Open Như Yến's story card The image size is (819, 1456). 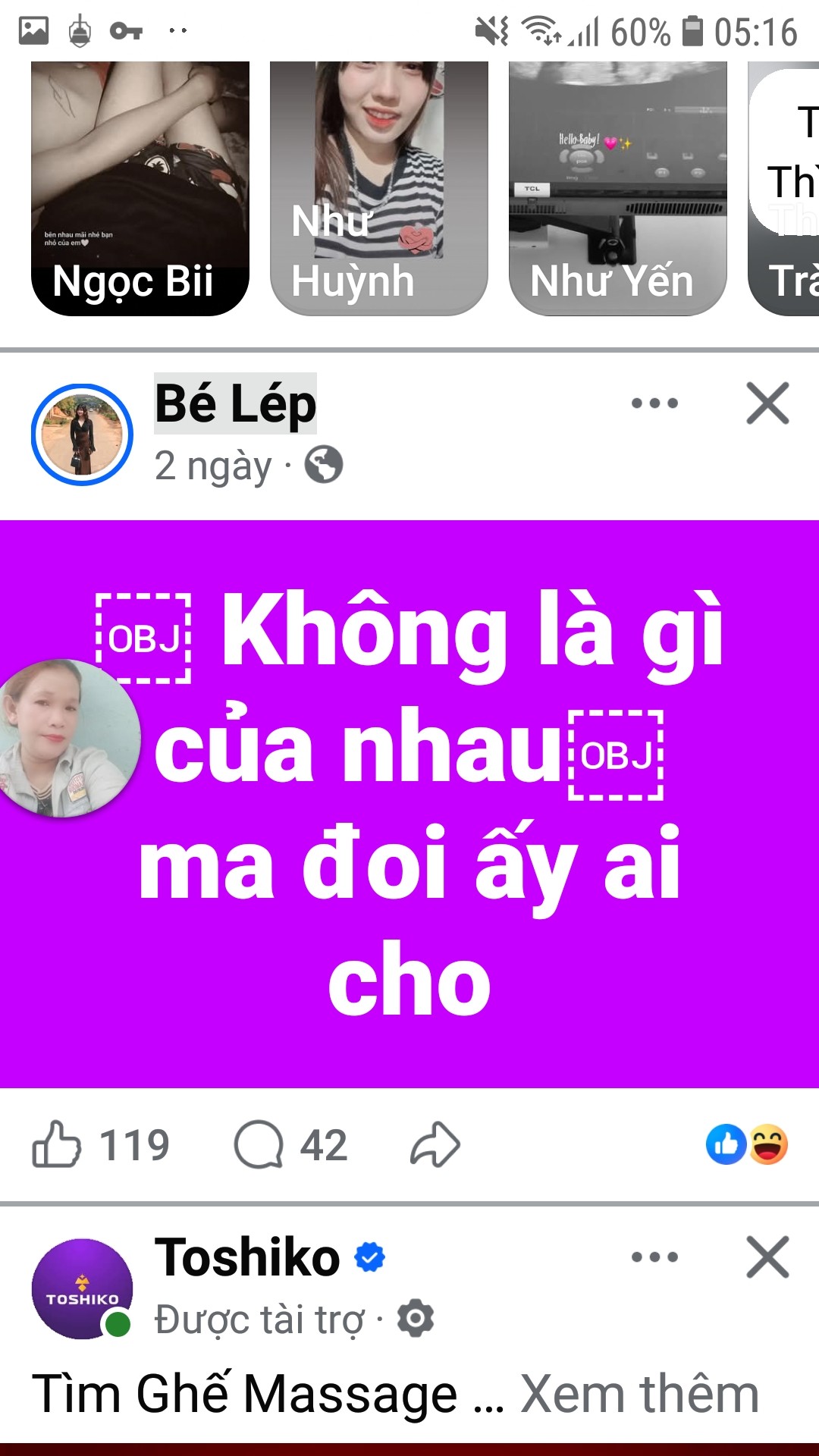tap(617, 188)
